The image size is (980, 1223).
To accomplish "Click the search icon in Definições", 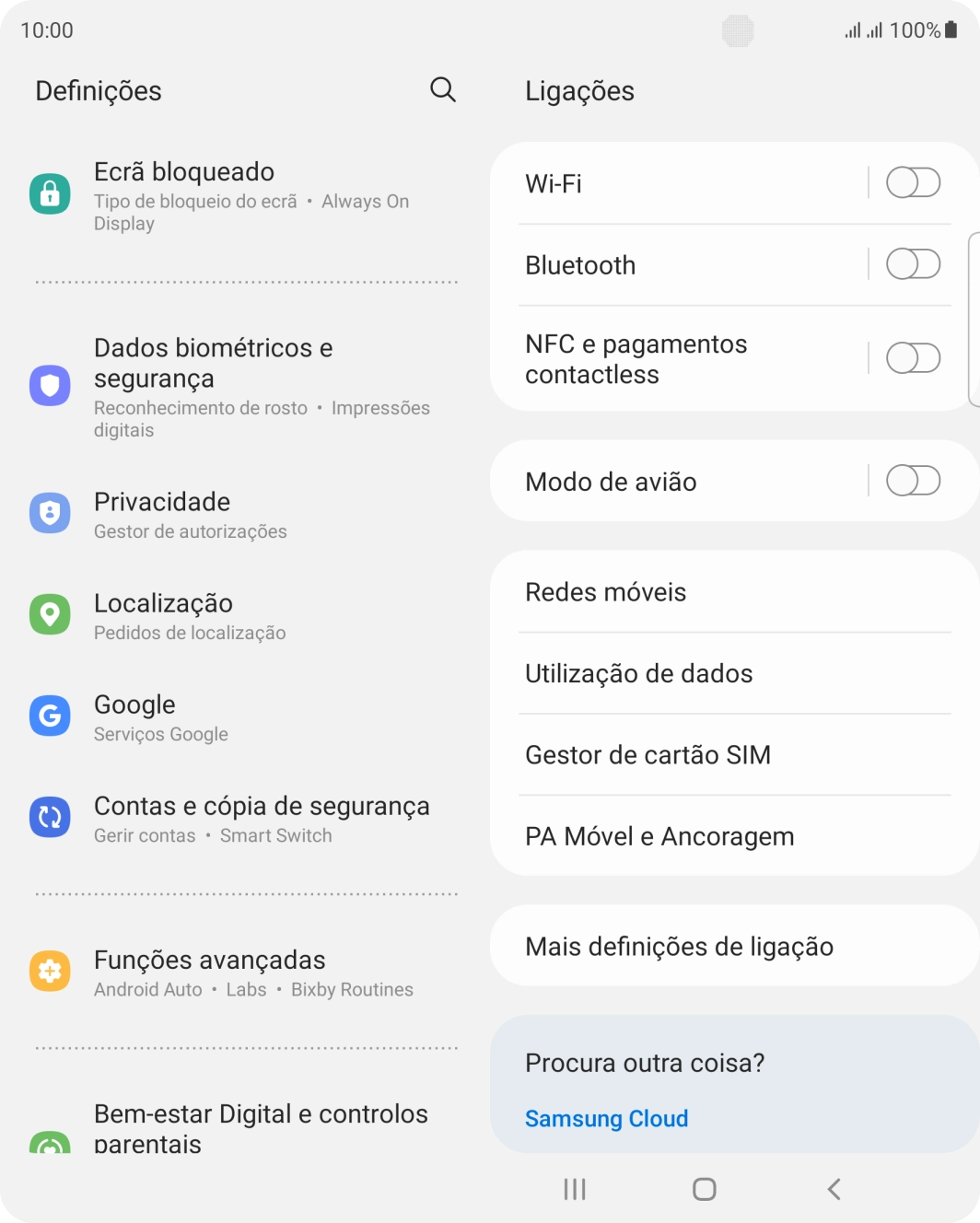I will tap(443, 90).
